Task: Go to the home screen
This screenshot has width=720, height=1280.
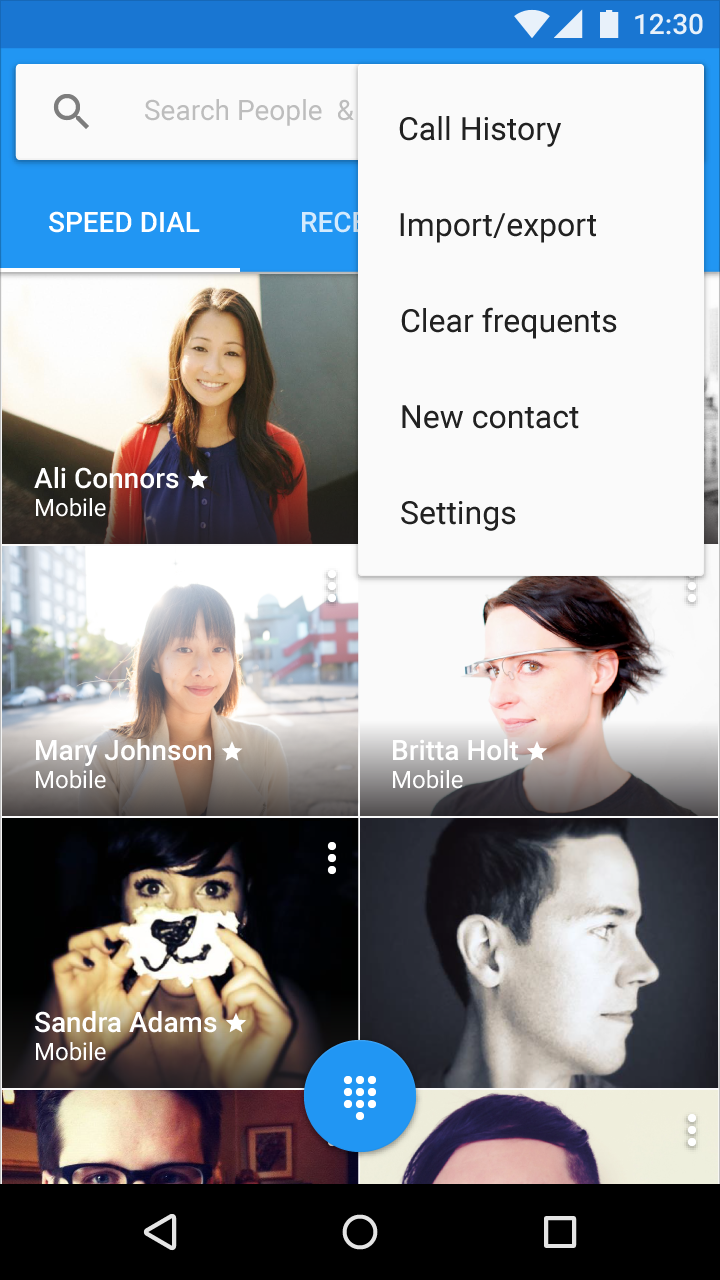Action: (x=360, y=1232)
